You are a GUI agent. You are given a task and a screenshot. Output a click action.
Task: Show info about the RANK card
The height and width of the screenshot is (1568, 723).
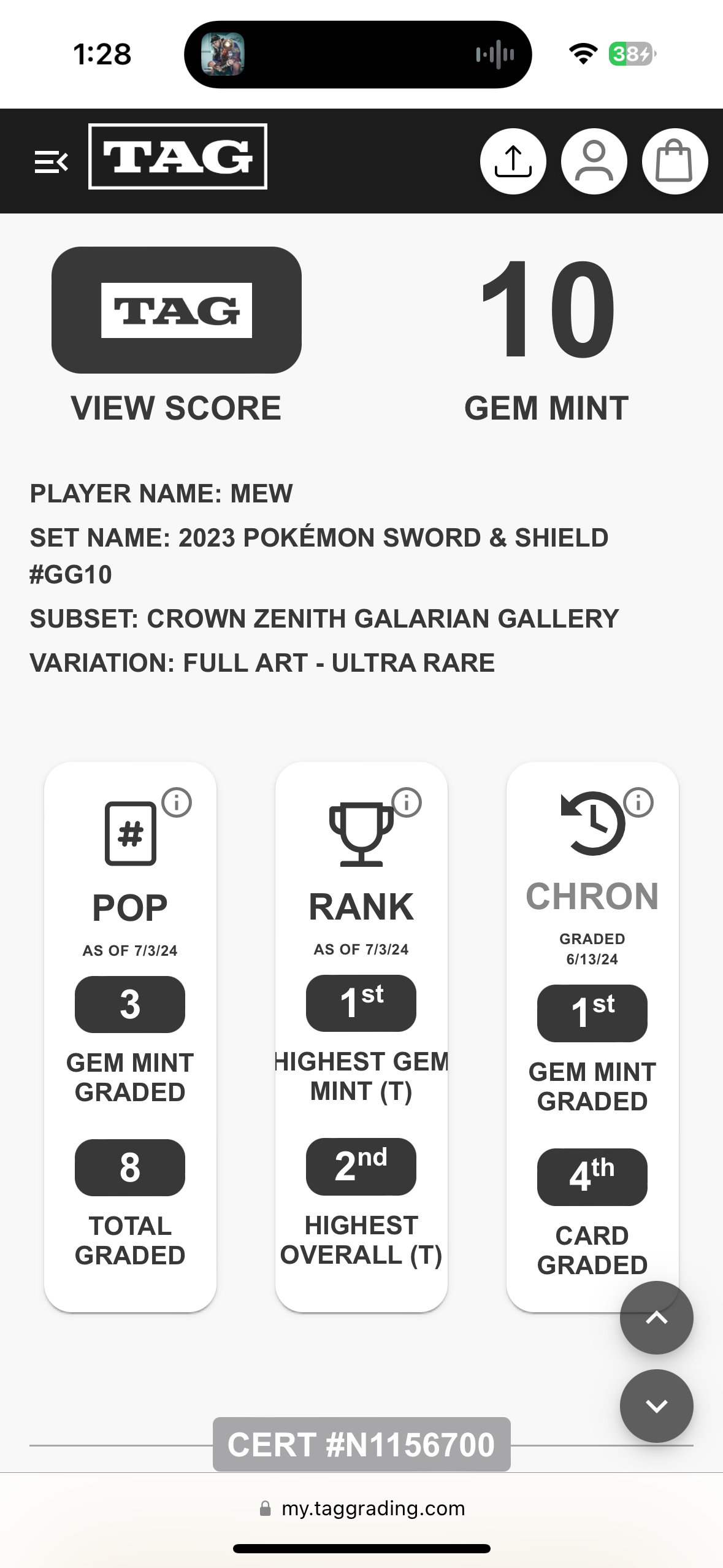tap(407, 802)
